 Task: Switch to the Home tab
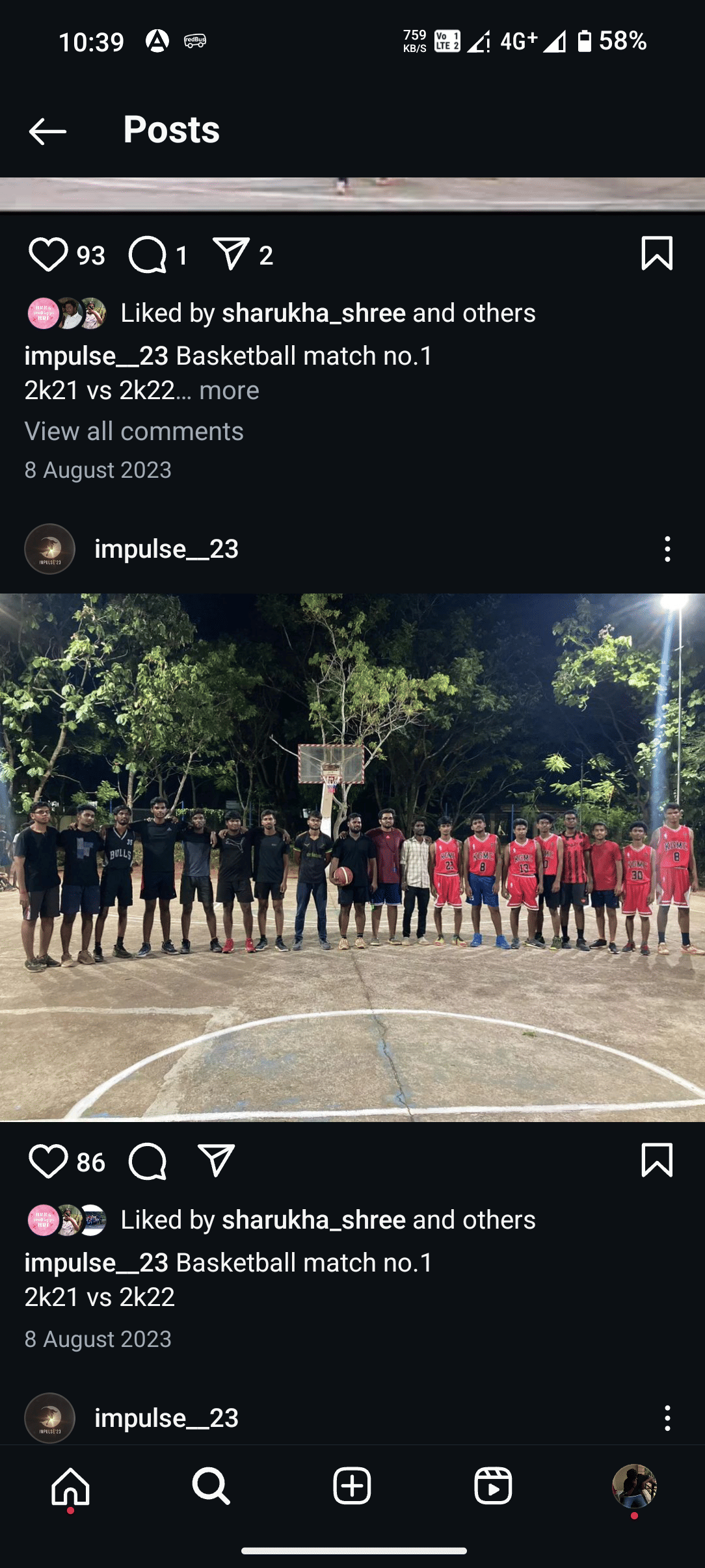70,1486
